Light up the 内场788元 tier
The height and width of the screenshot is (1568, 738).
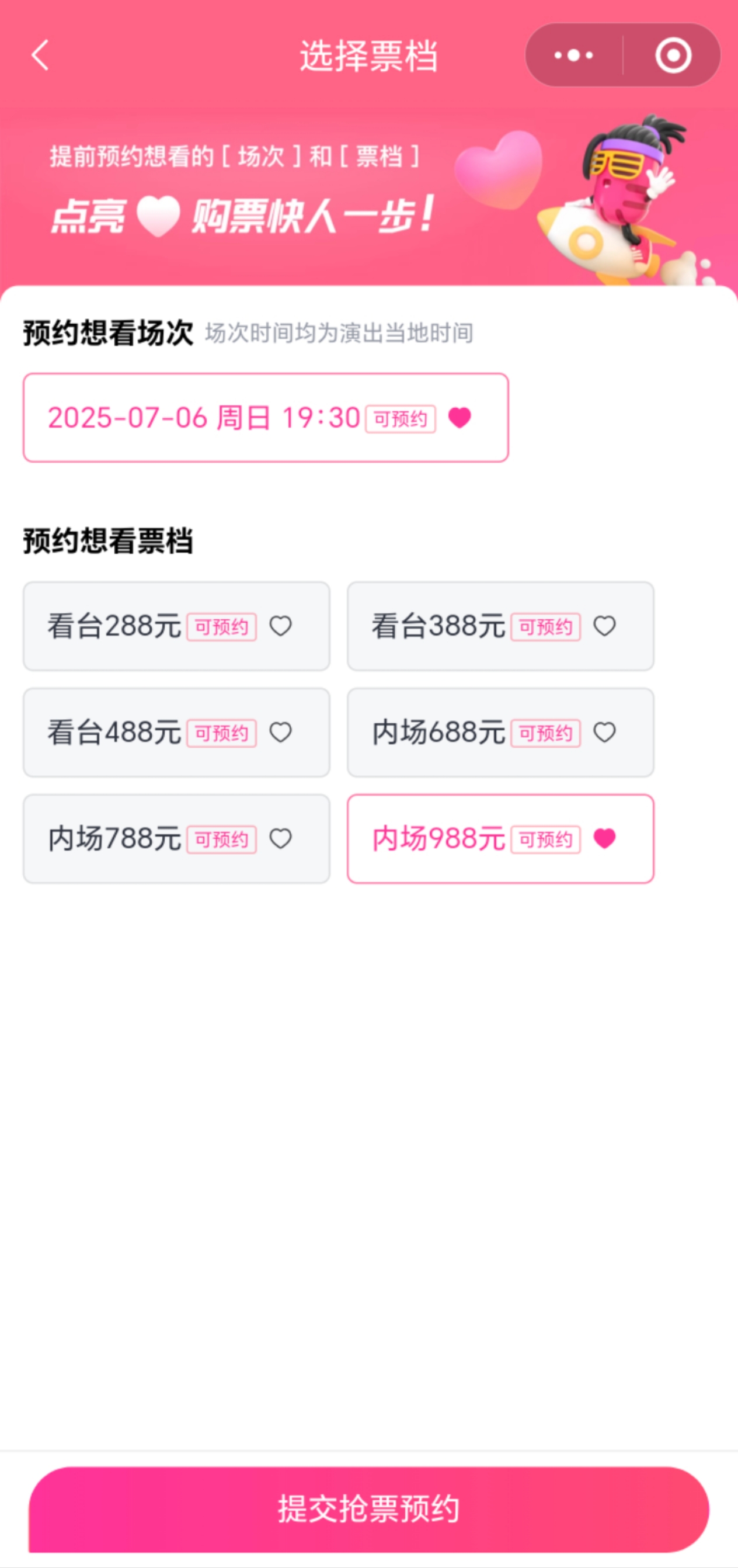pyautogui.click(x=176, y=839)
